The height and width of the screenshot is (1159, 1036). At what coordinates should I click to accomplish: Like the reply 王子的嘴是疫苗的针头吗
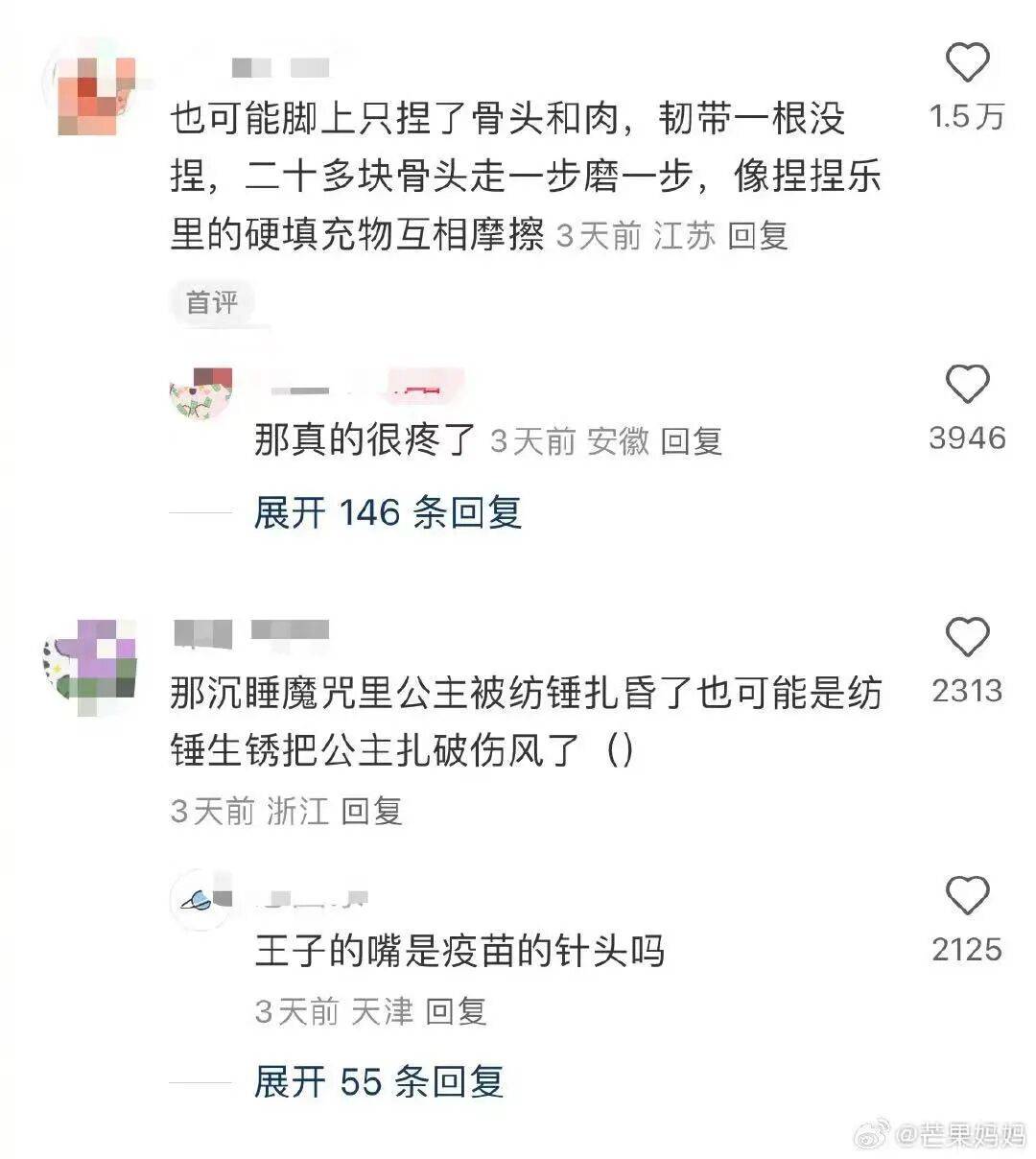[967, 896]
